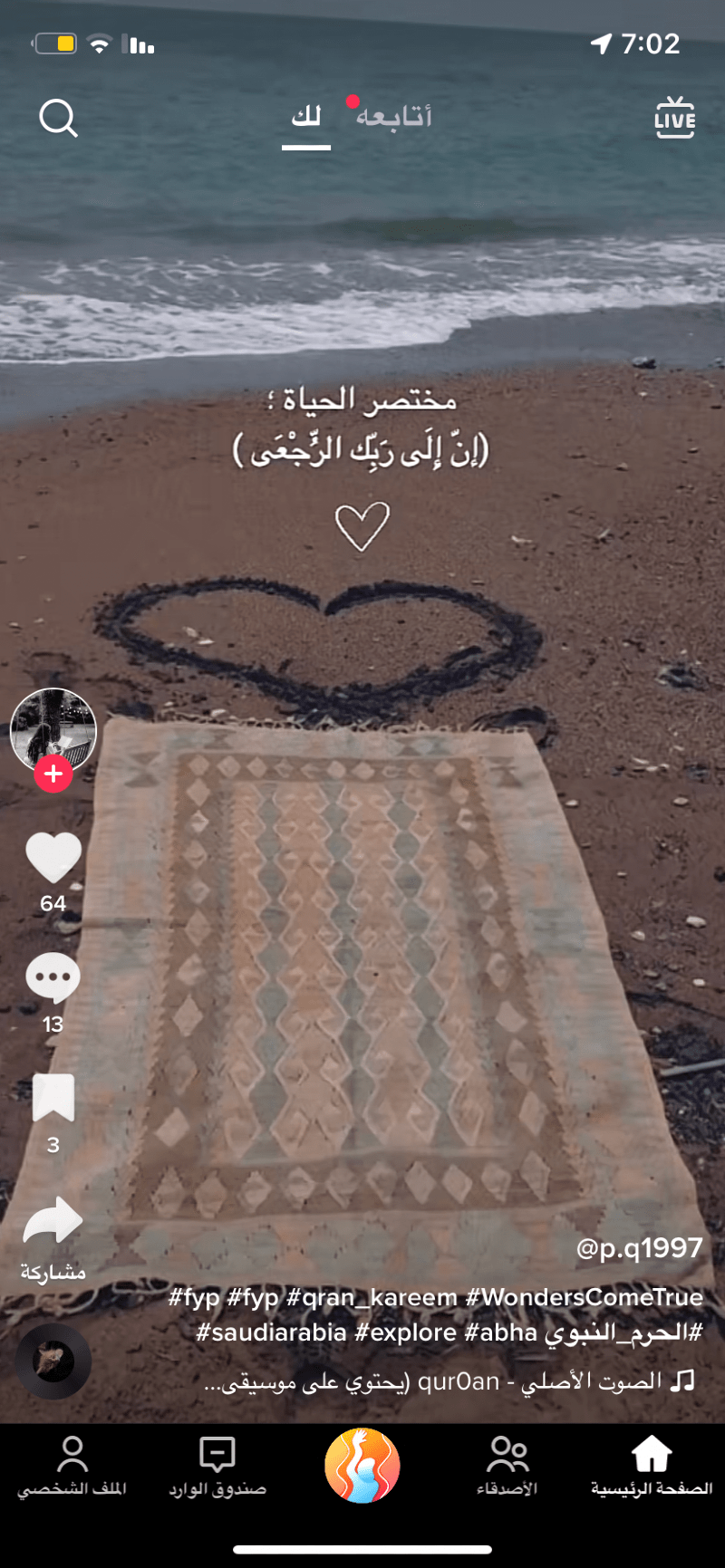Follow the creator with the plus button
Viewport: 725px width, 1568px height.
click(x=53, y=774)
